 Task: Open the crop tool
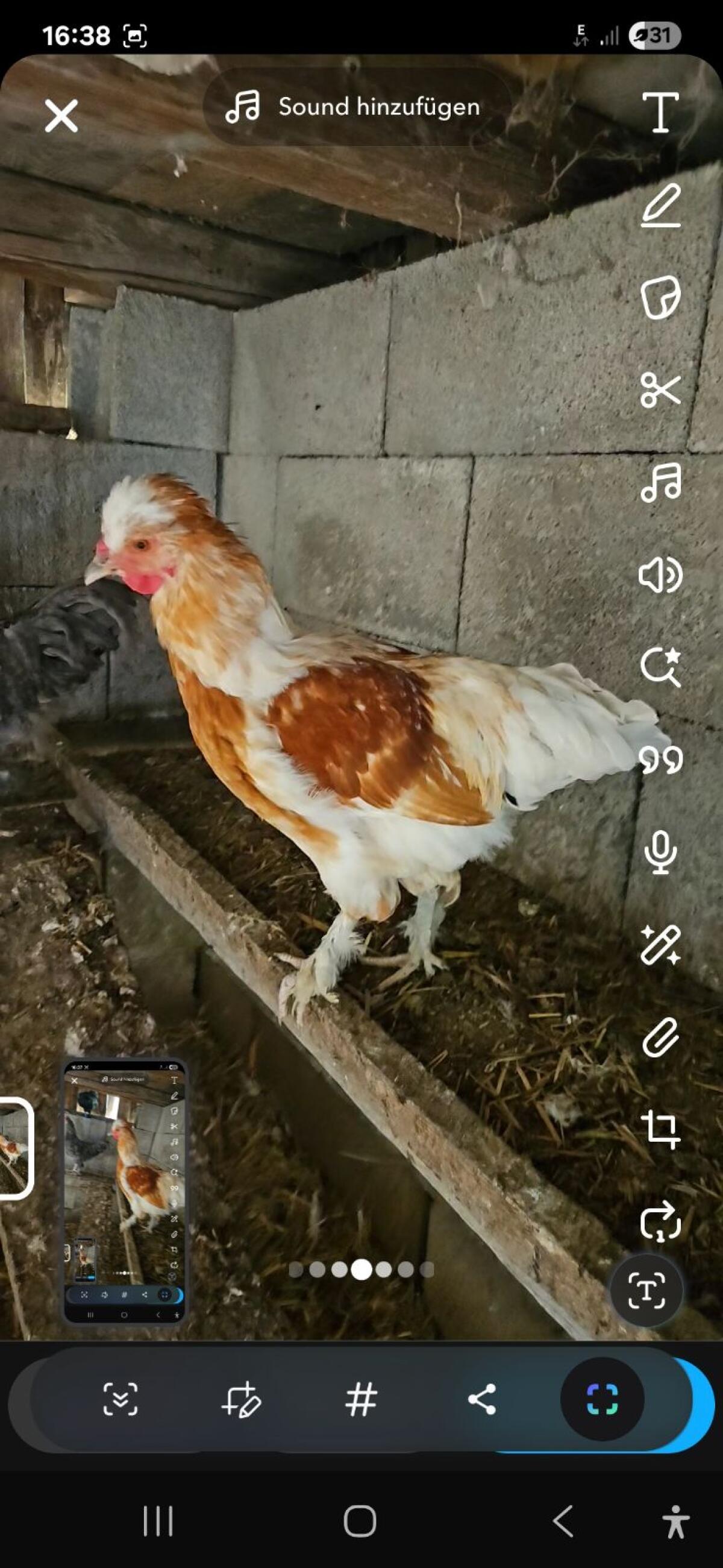point(660,1130)
